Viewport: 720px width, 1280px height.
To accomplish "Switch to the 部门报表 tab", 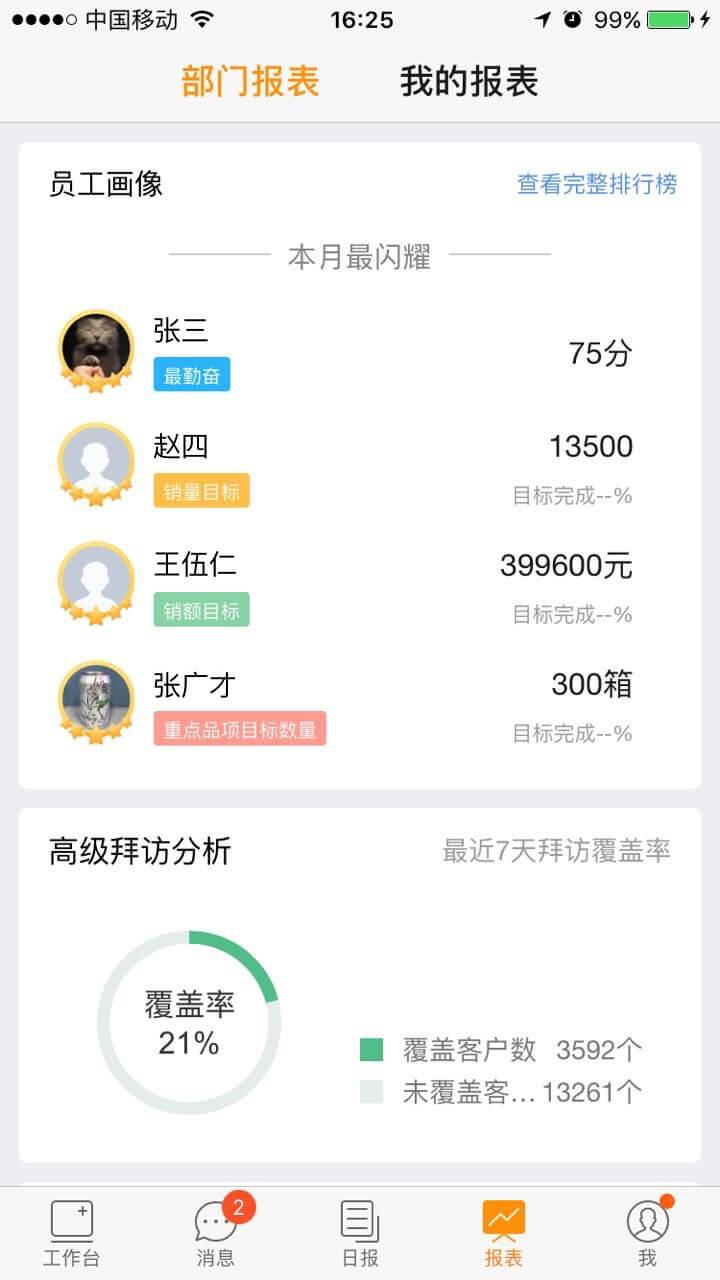I will (250, 81).
